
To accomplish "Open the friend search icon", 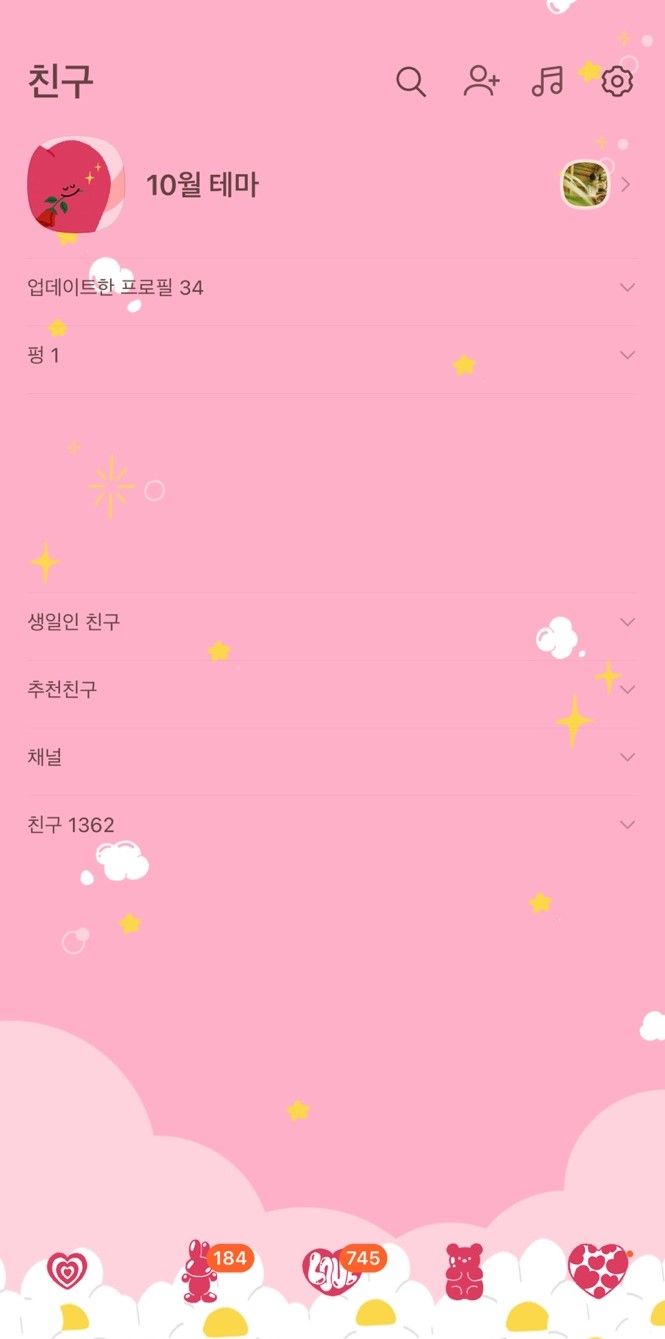I will (411, 82).
